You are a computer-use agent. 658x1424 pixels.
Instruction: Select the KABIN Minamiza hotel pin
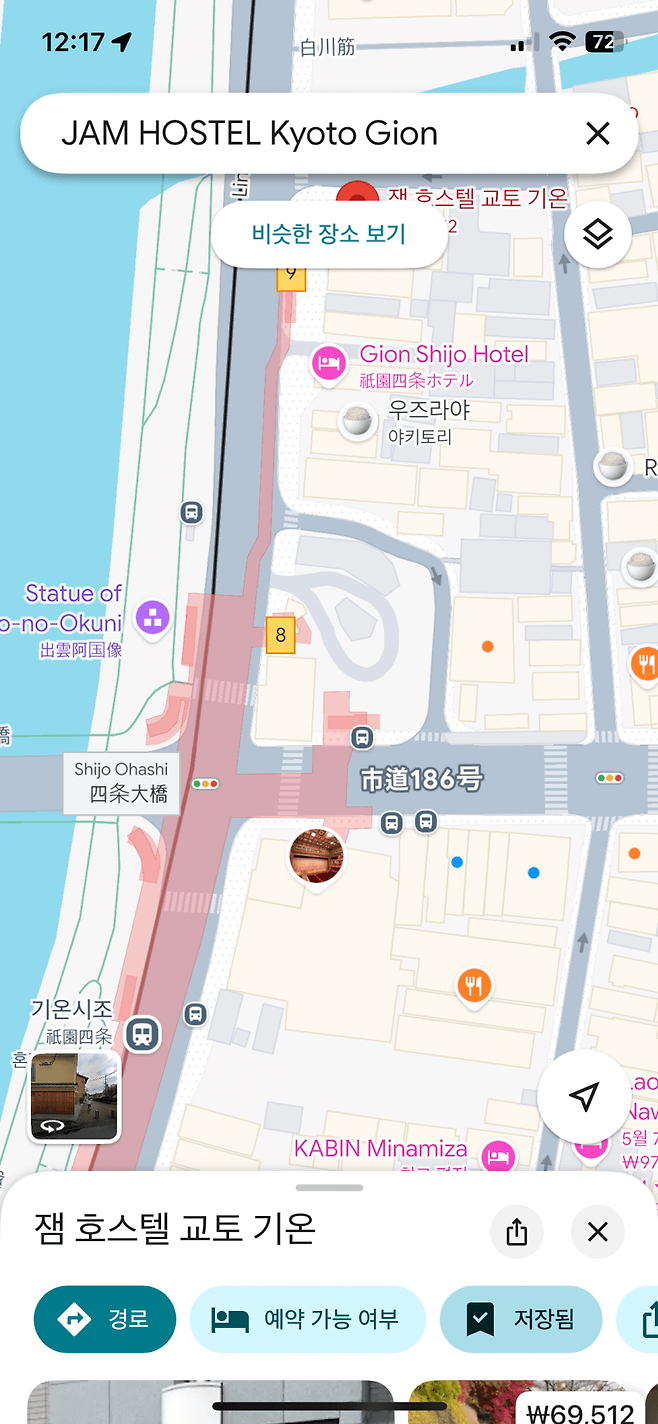pyautogui.click(x=498, y=1158)
